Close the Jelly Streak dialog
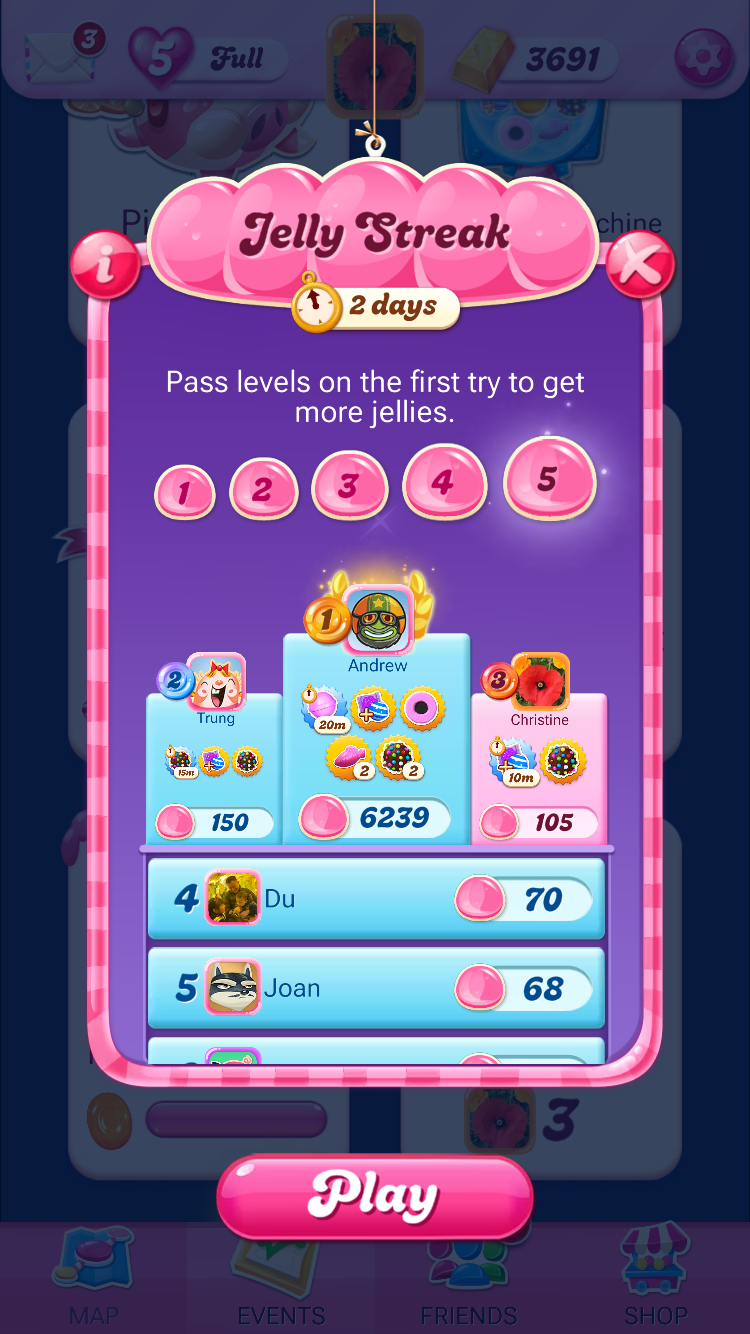 click(x=640, y=265)
